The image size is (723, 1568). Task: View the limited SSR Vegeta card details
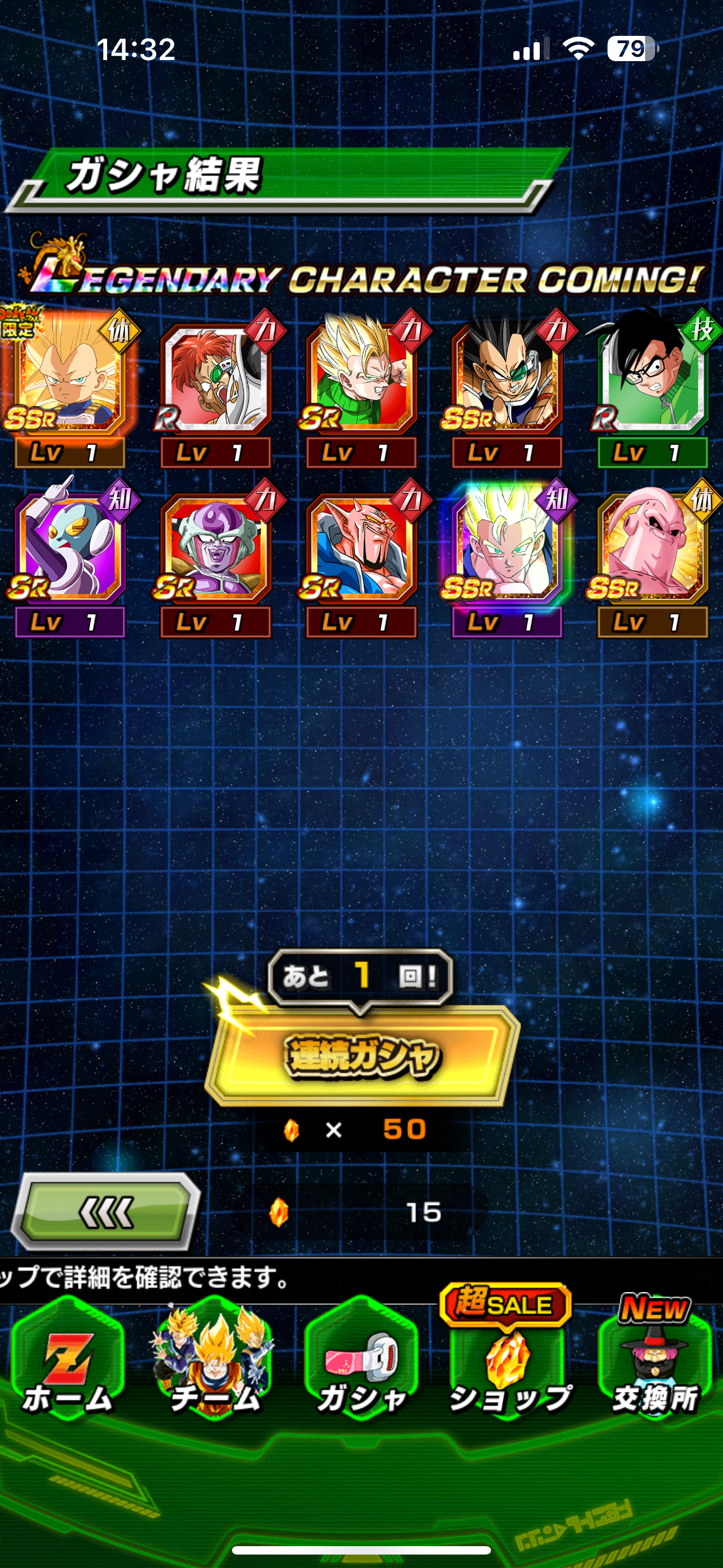69,387
